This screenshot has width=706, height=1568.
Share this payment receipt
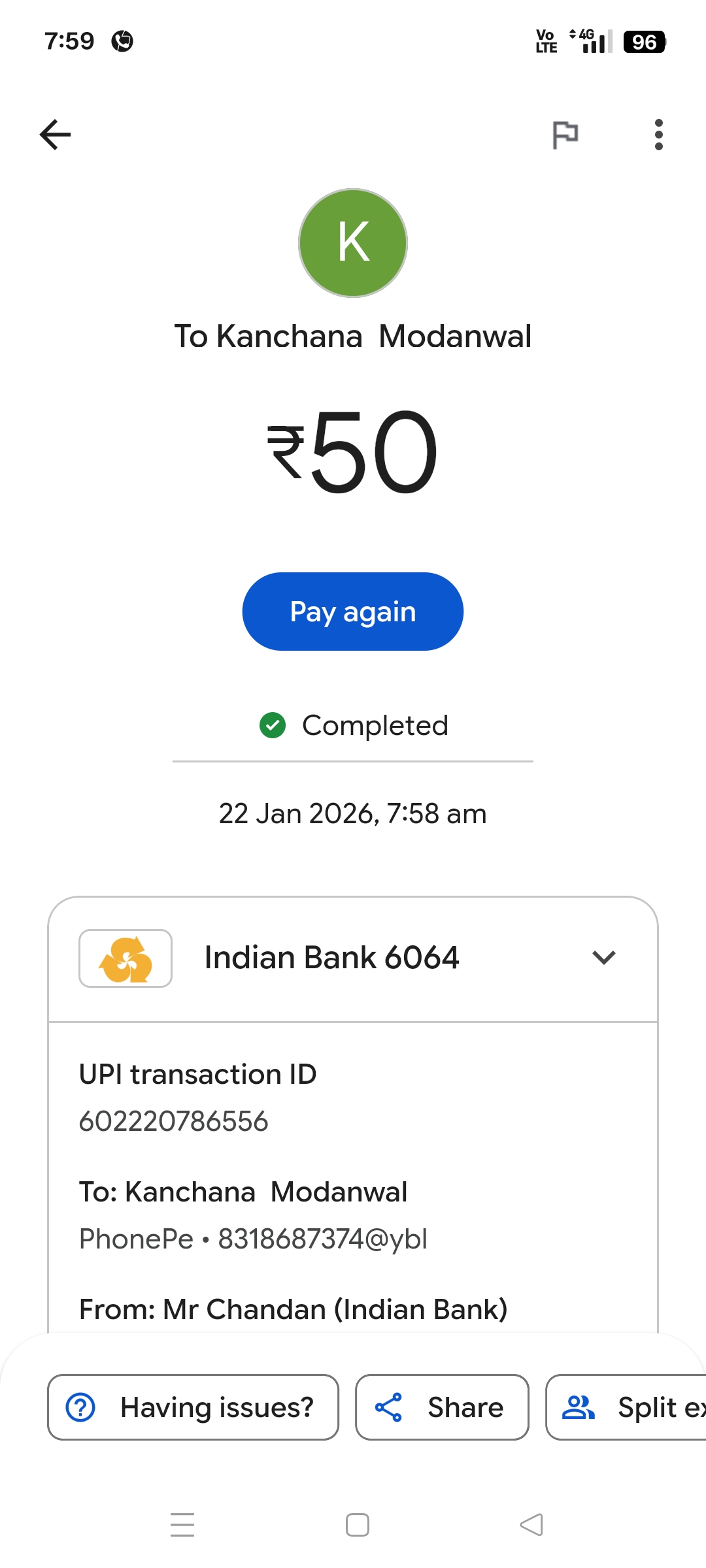click(442, 1407)
